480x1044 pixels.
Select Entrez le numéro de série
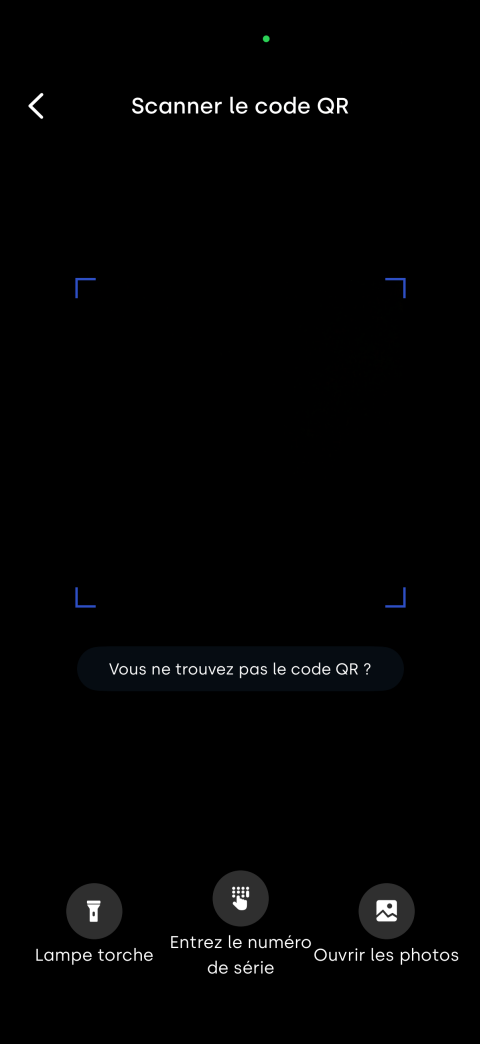tap(240, 899)
